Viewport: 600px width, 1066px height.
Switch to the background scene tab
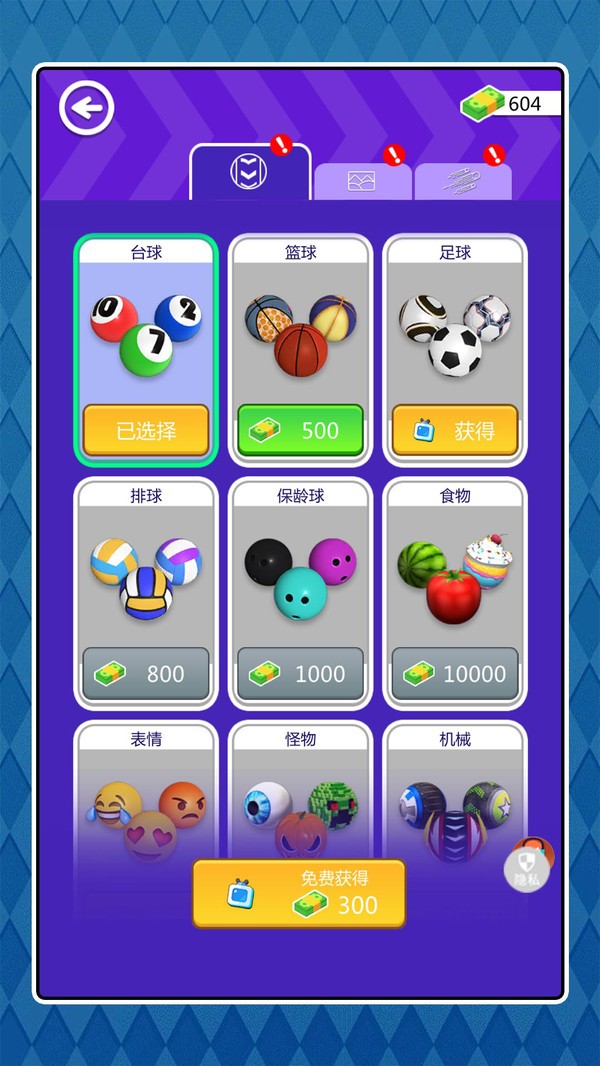[x=362, y=181]
